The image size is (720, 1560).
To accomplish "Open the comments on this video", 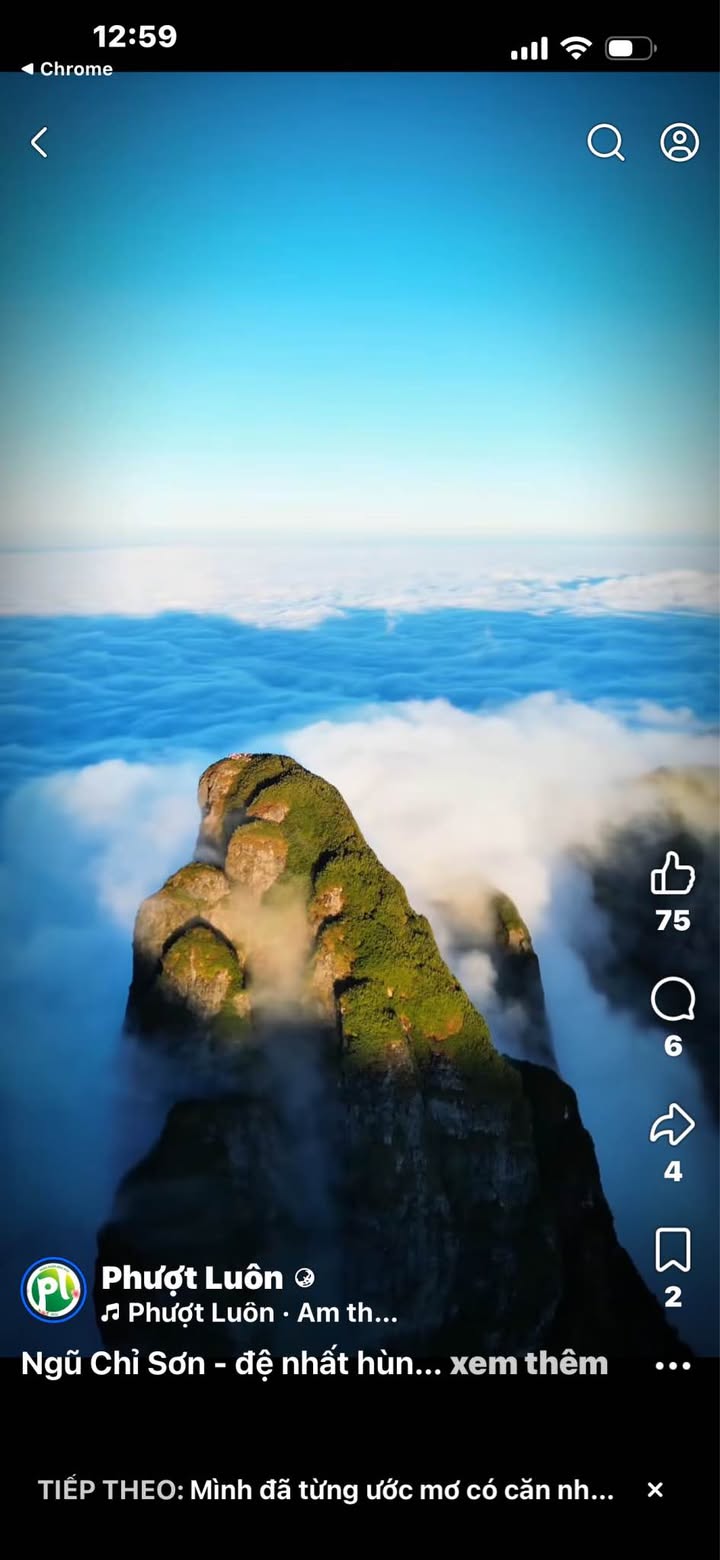I will 672,1000.
